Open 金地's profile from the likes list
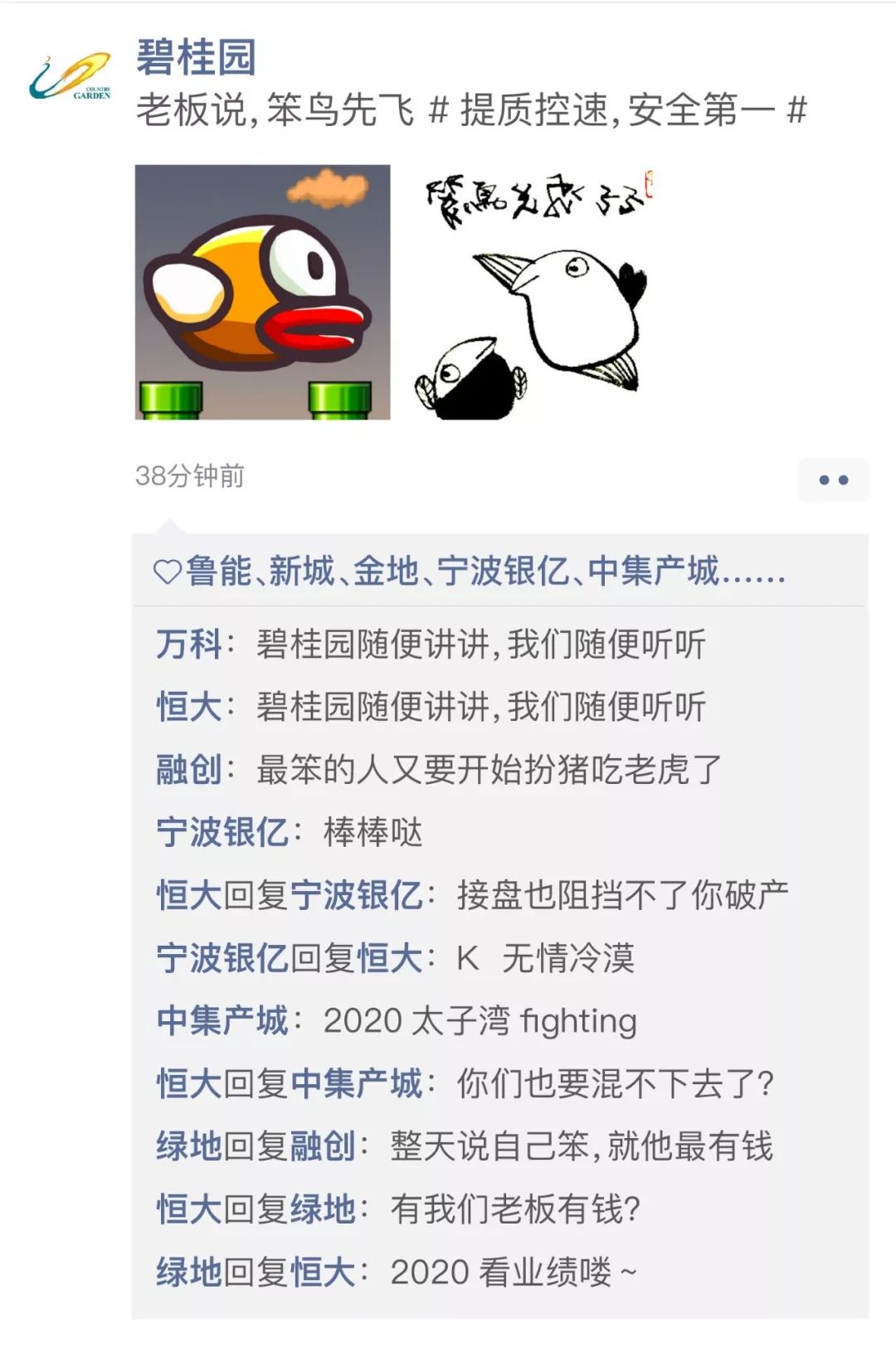 pyautogui.click(x=386, y=572)
